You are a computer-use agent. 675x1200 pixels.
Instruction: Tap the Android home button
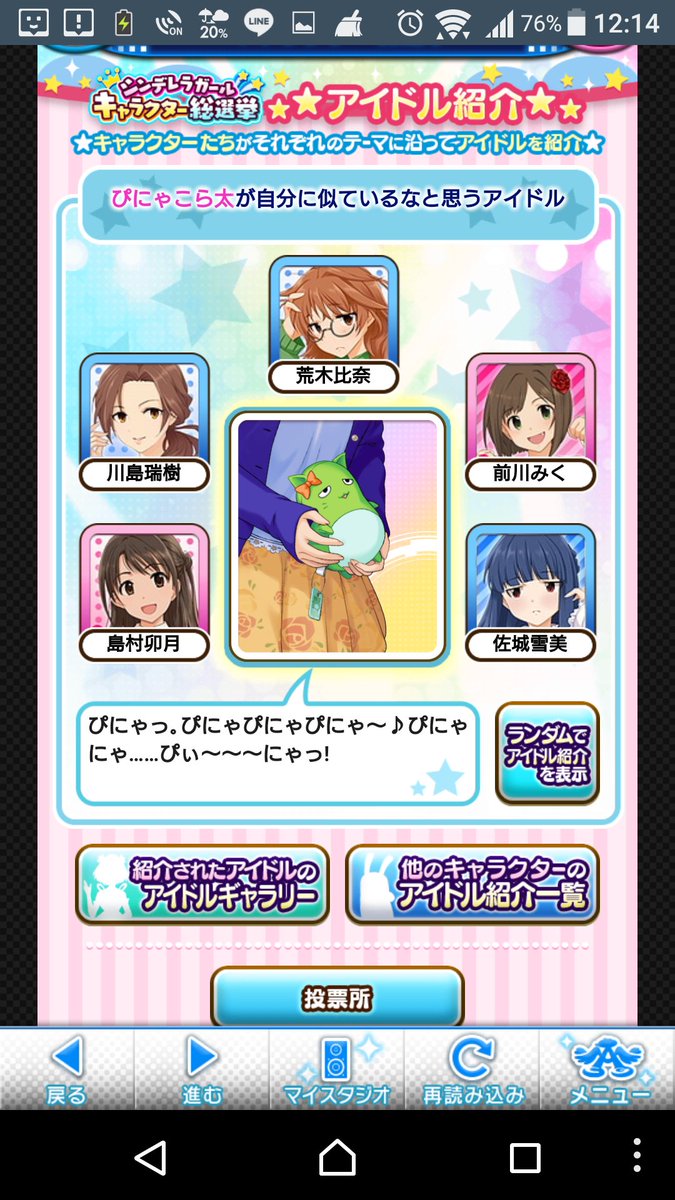[337, 1157]
